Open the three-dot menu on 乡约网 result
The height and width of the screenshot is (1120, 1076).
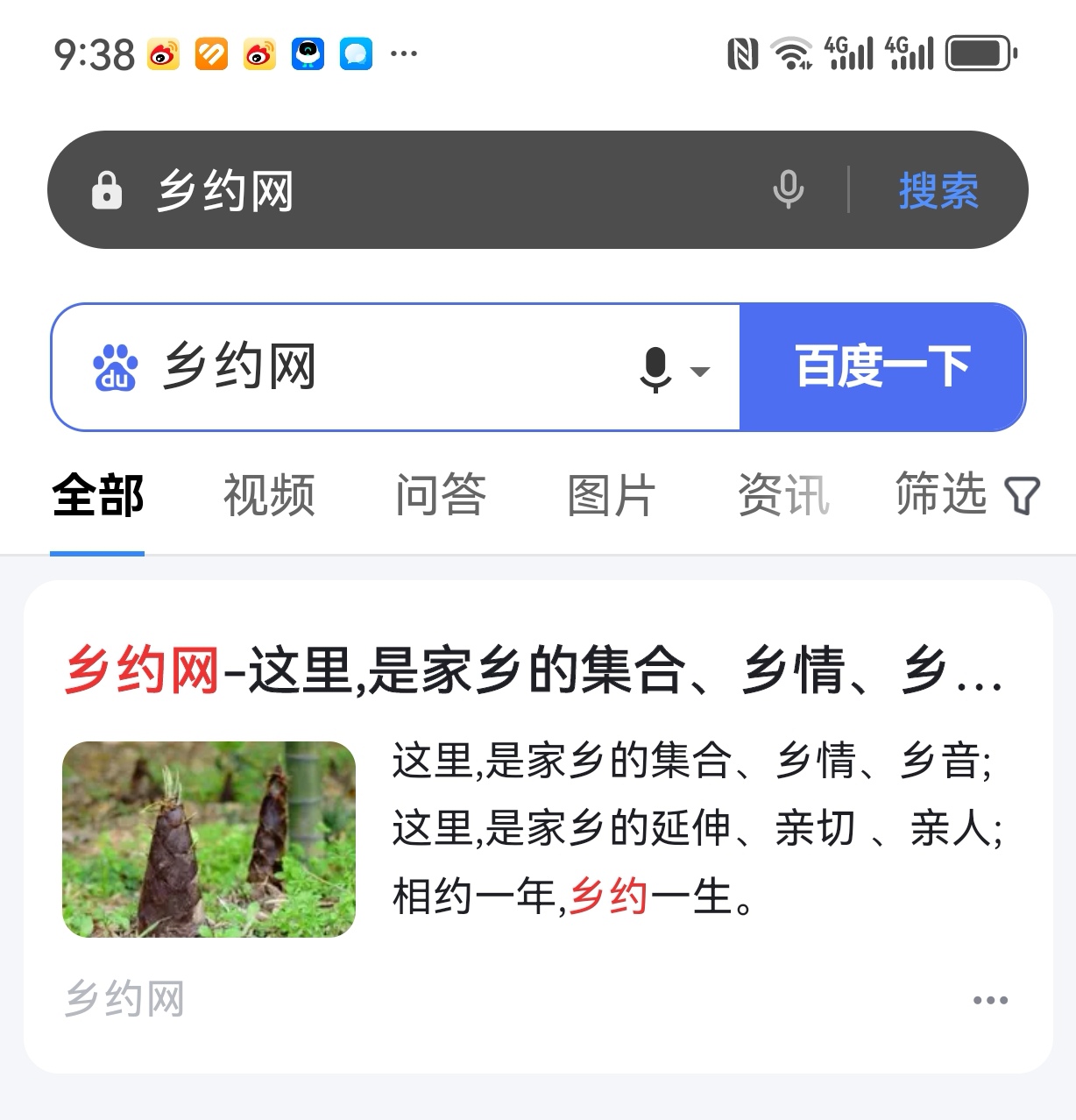click(x=990, y=1000)
